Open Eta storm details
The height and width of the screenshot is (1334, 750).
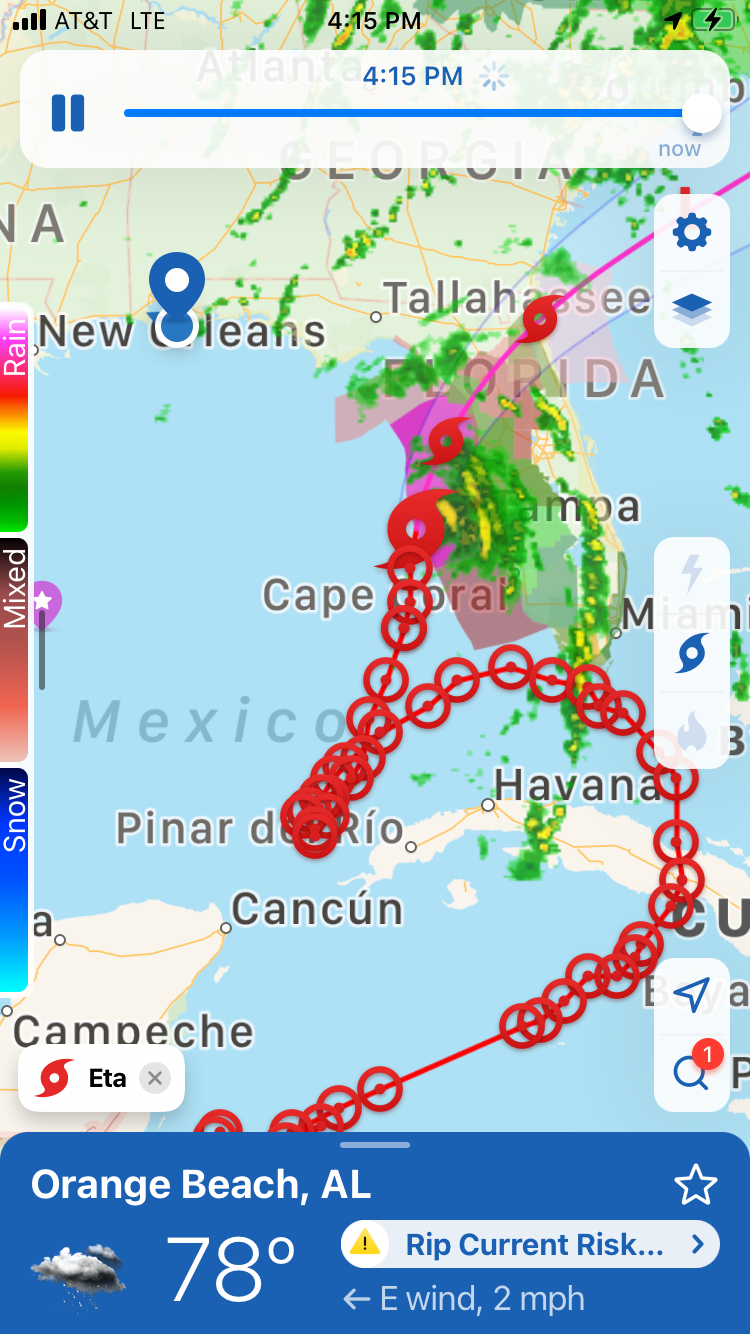click(x=85, y=1078)
